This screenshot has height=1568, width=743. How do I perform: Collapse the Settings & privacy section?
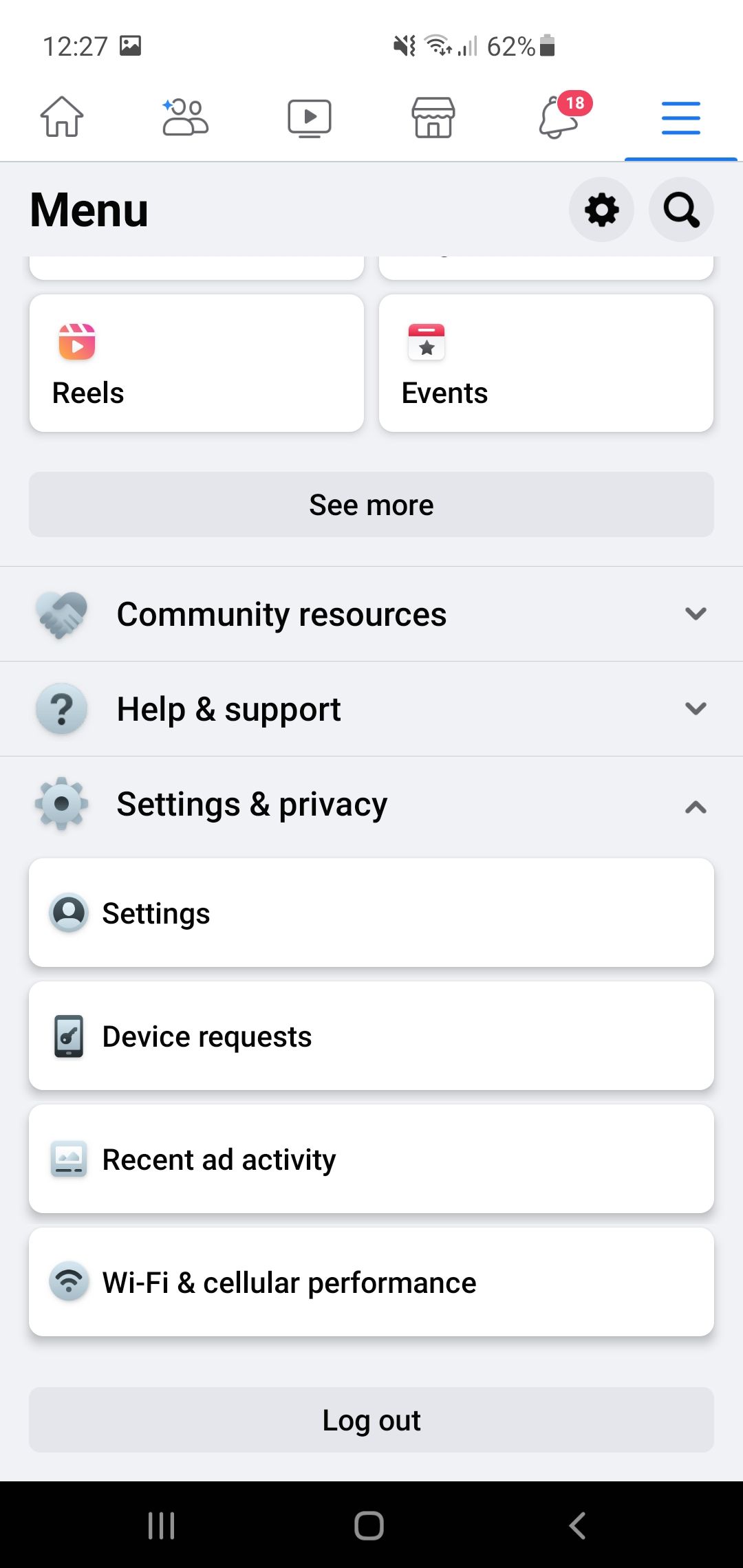[x=371, y=805]
